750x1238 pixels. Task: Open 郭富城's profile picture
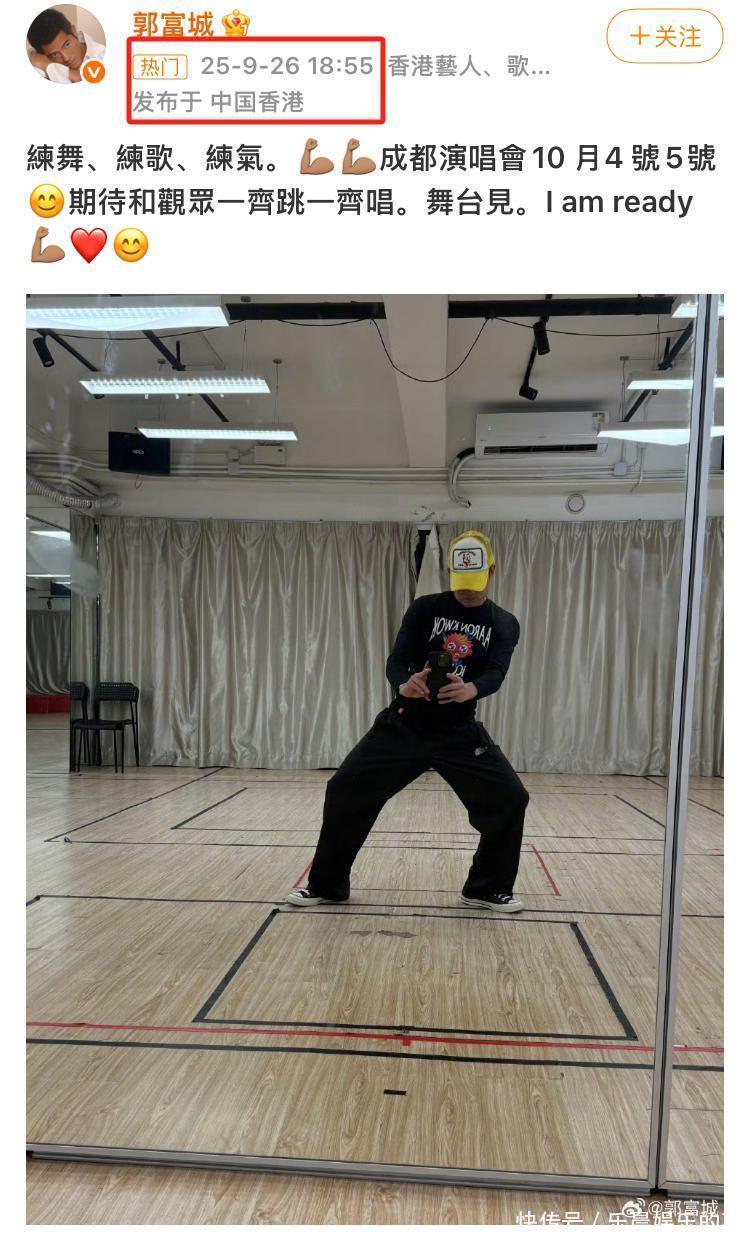[x=66, y=45]
